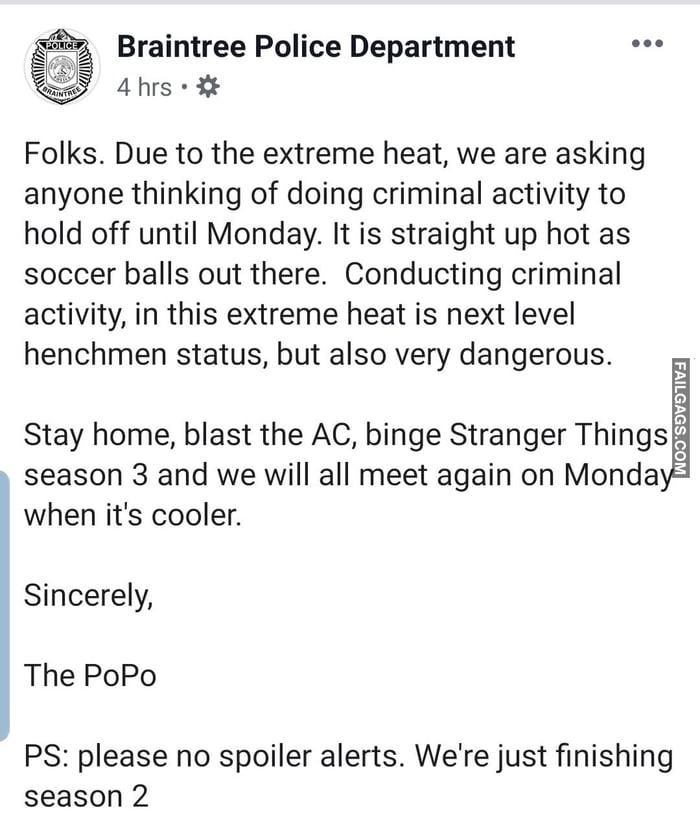Tap the Braintree Police profile picture
The width and height of the screenshot is (700, 826).
pos(62,67)
